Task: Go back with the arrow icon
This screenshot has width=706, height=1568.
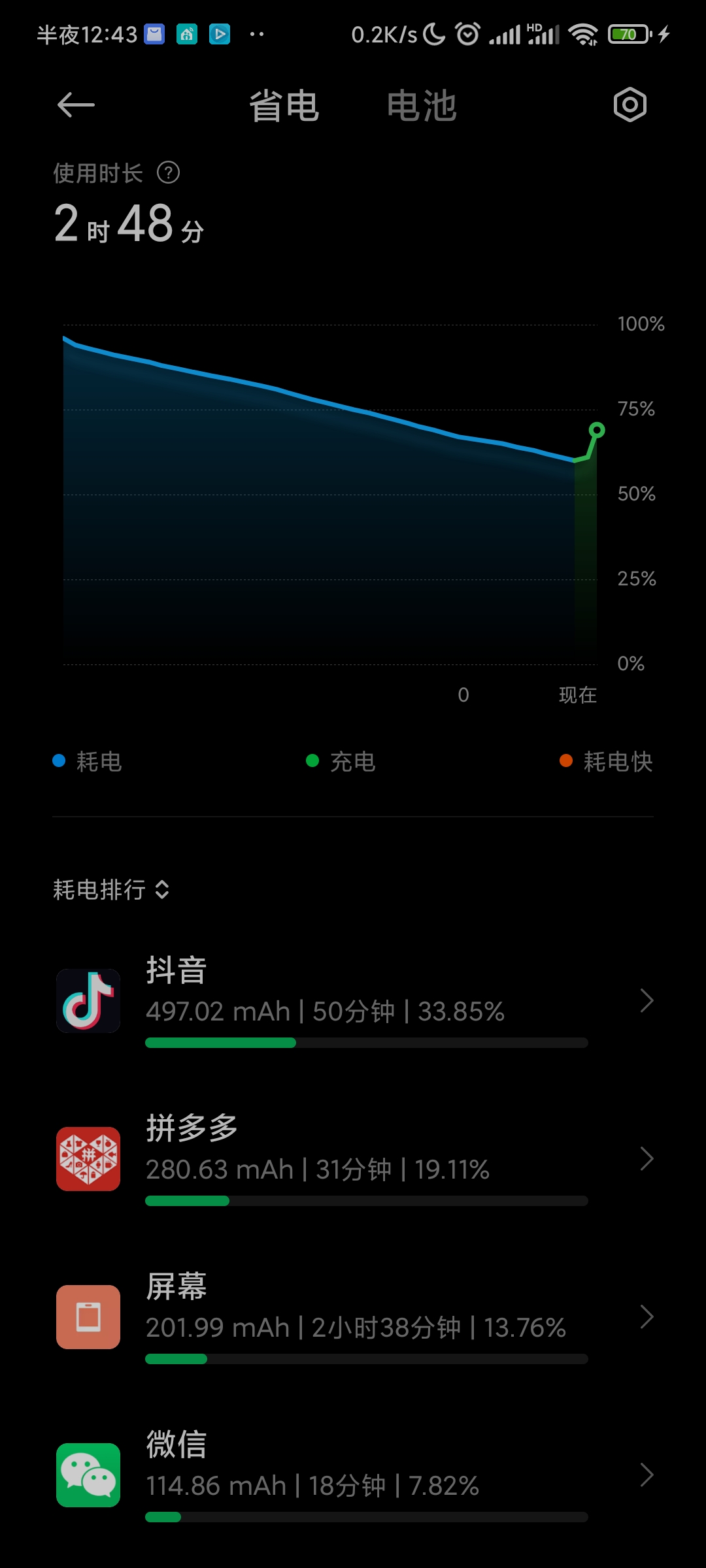Action: coord(76,105)
